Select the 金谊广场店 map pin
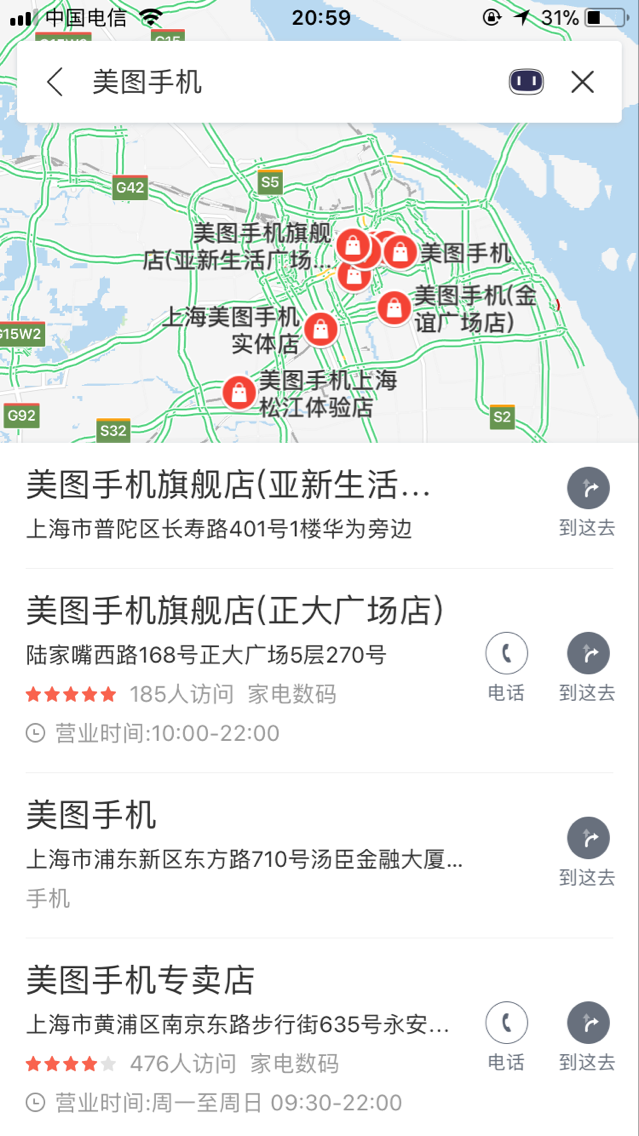The width and height of the screenshot is (639, 1136). tap(394, 308)
